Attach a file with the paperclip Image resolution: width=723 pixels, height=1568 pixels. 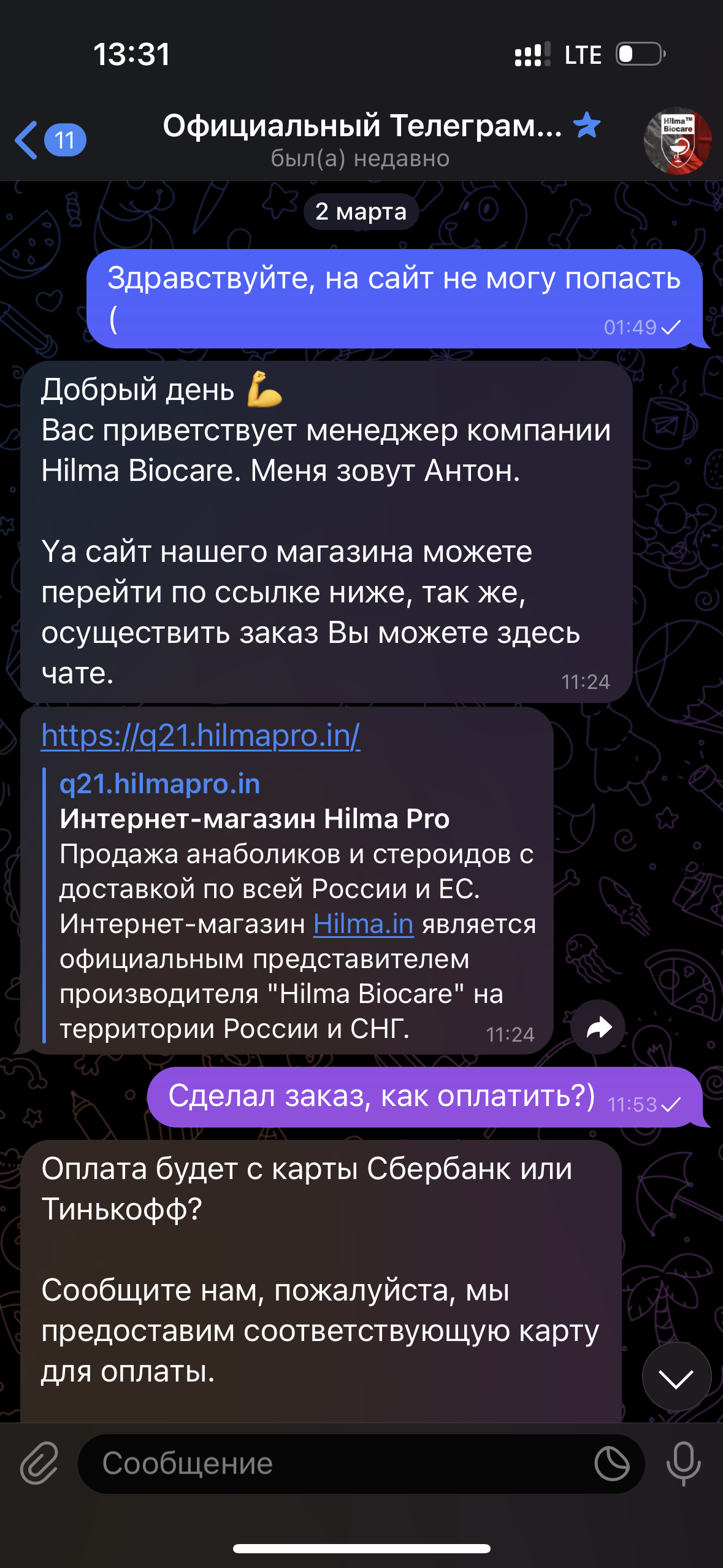coord(39,1463)
